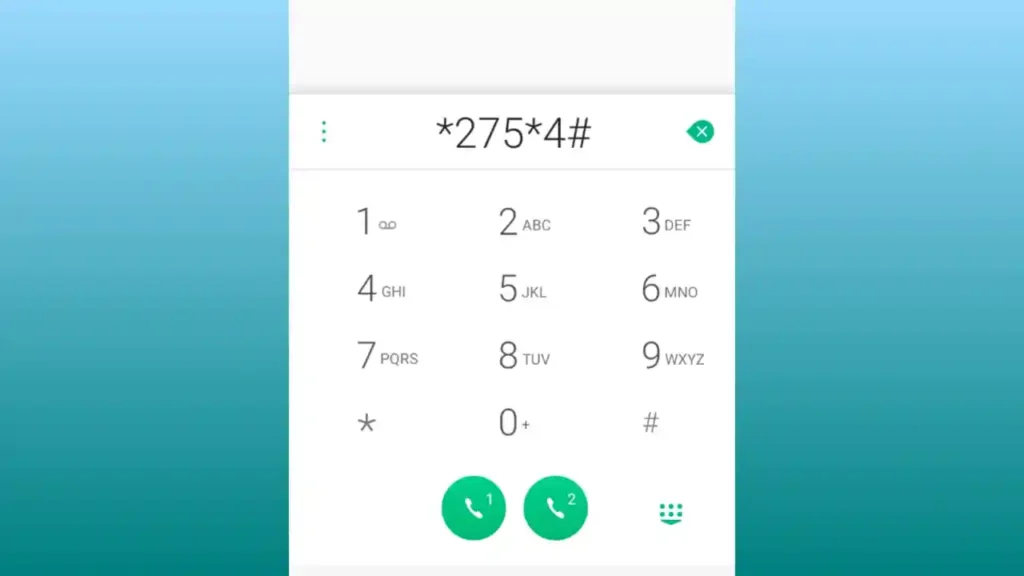Image resolution: width=1024 pixels, height=576 pixels.
Task: Dial the number 1 key
Action: [375, 222]
